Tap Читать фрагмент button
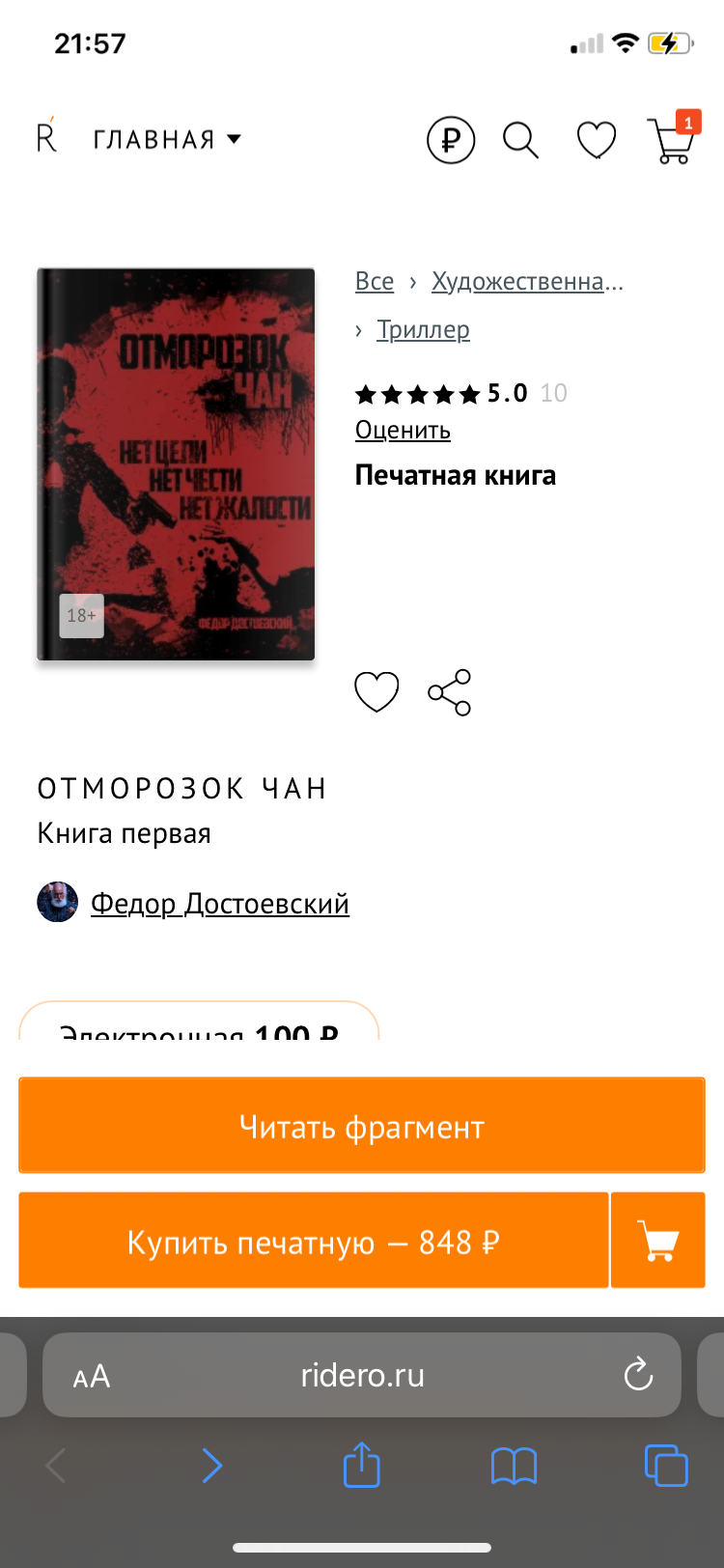 coord(362,1126)
